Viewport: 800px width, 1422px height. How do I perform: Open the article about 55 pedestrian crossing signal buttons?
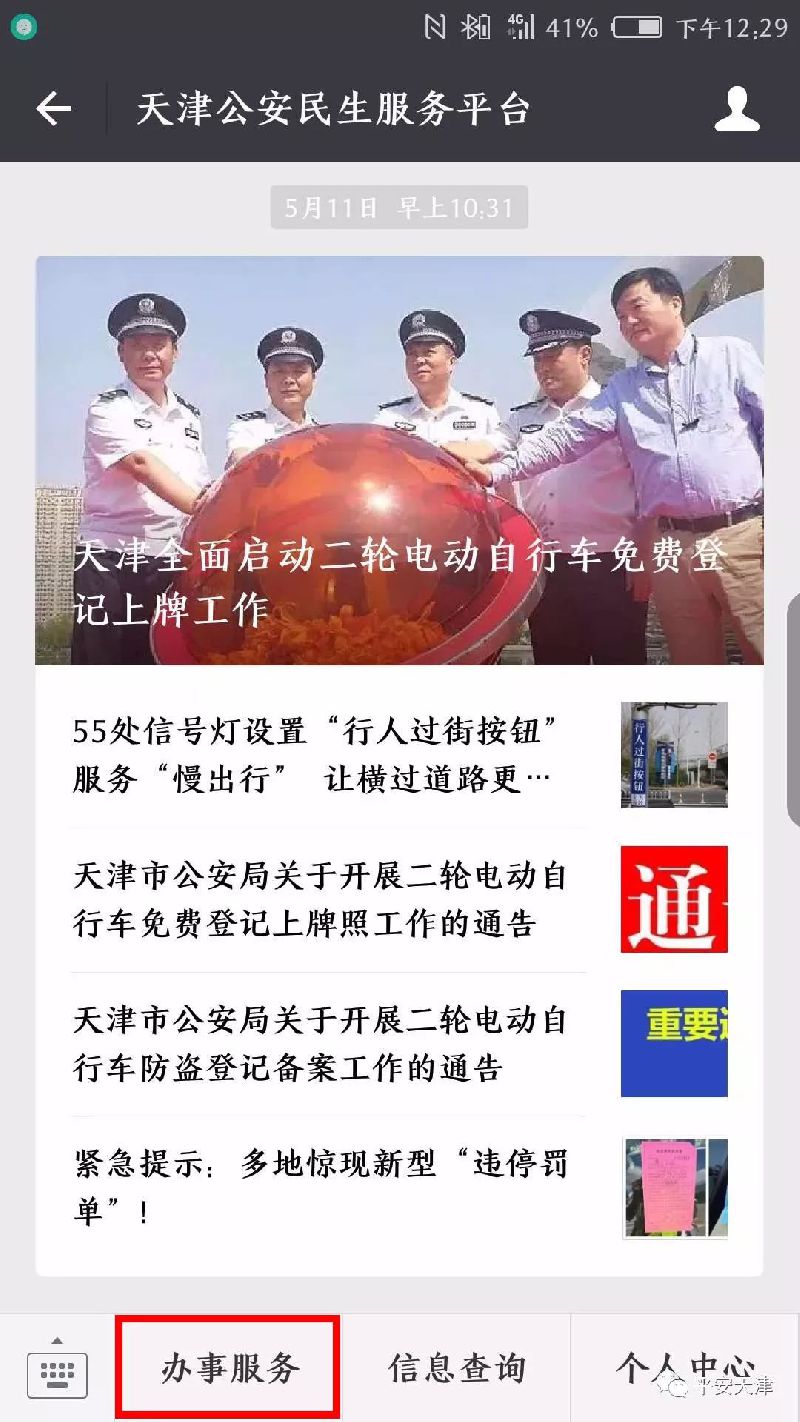tap(399, 755)
